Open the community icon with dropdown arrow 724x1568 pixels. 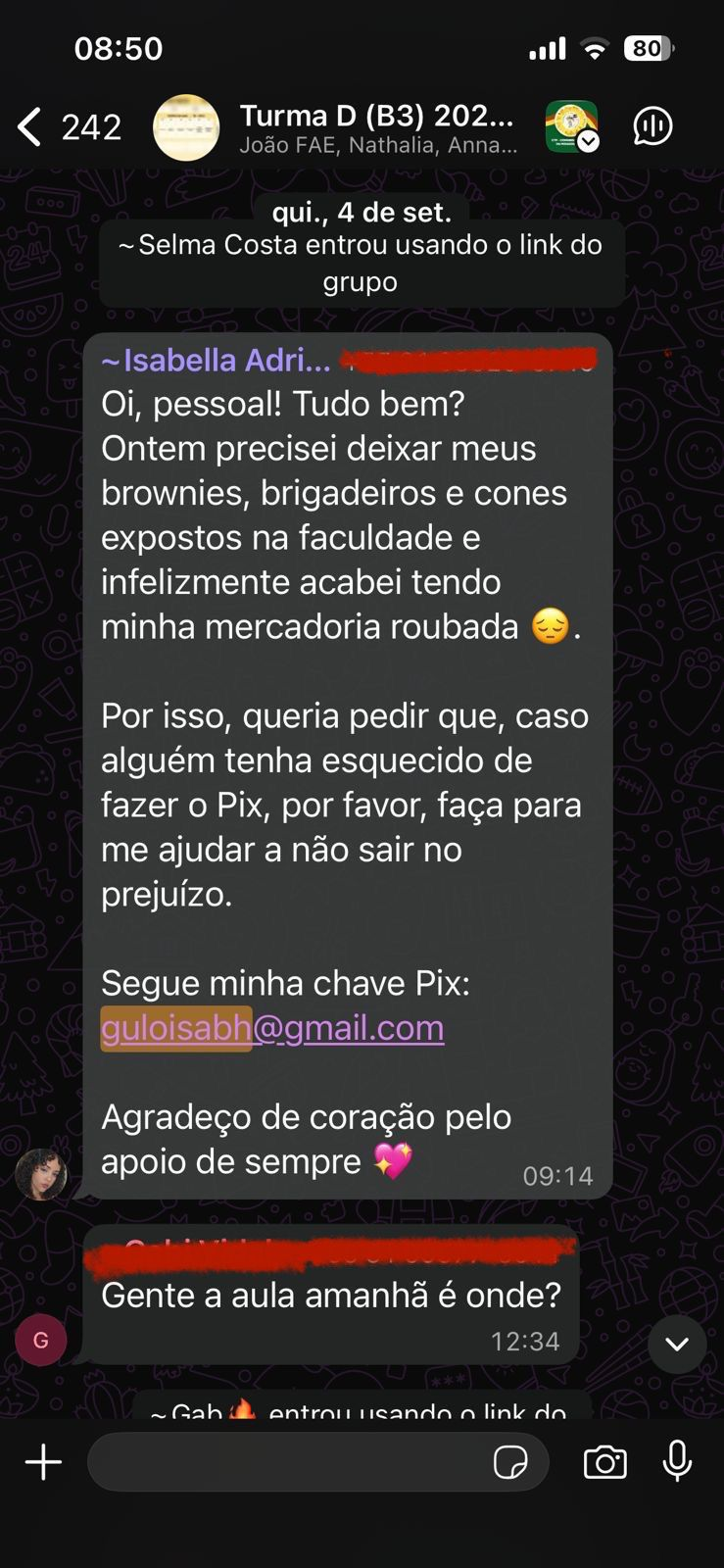(571, 126)
